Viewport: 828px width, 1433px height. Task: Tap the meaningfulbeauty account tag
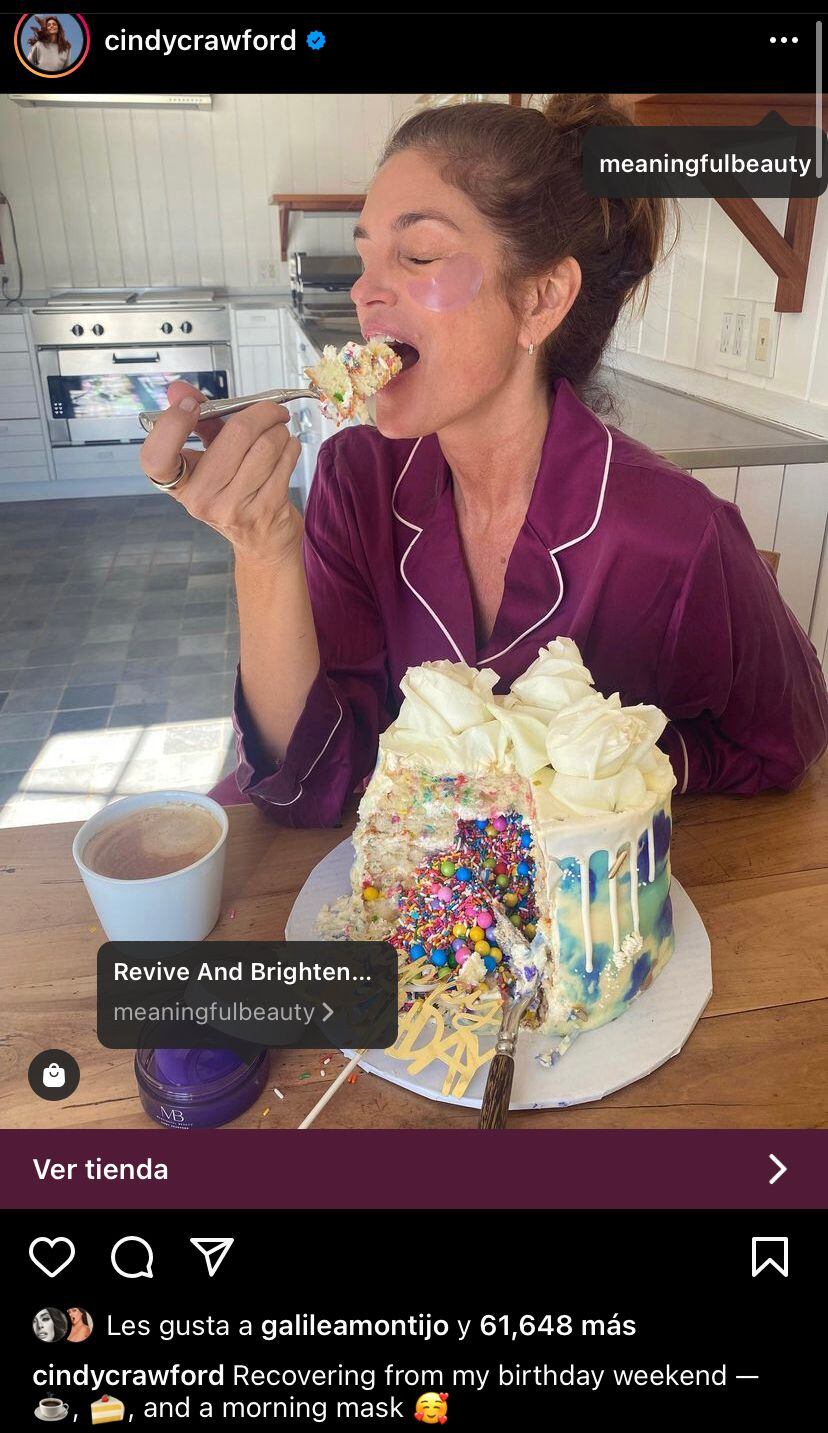coord(705,164)
